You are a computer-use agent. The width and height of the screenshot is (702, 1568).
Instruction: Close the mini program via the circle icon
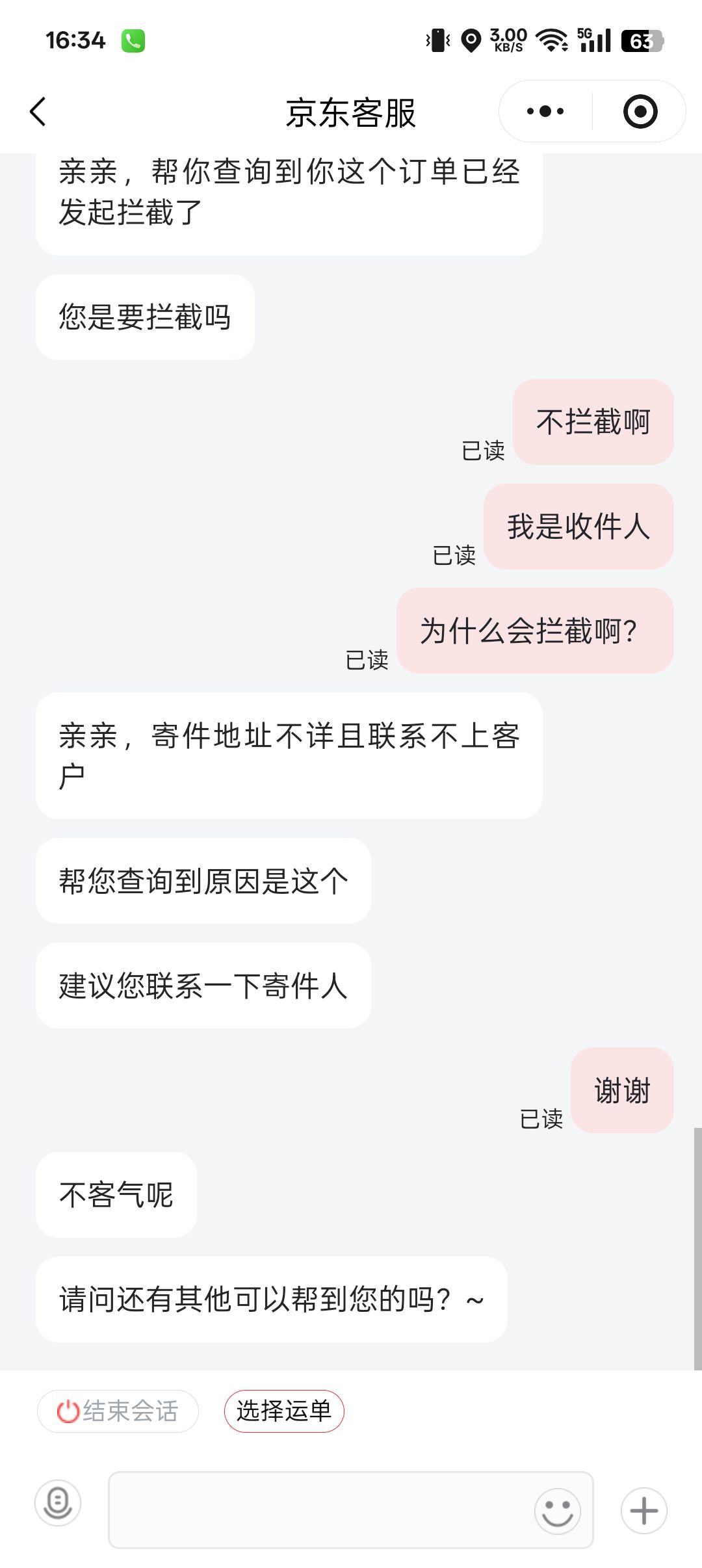click(x=640, y=112)
